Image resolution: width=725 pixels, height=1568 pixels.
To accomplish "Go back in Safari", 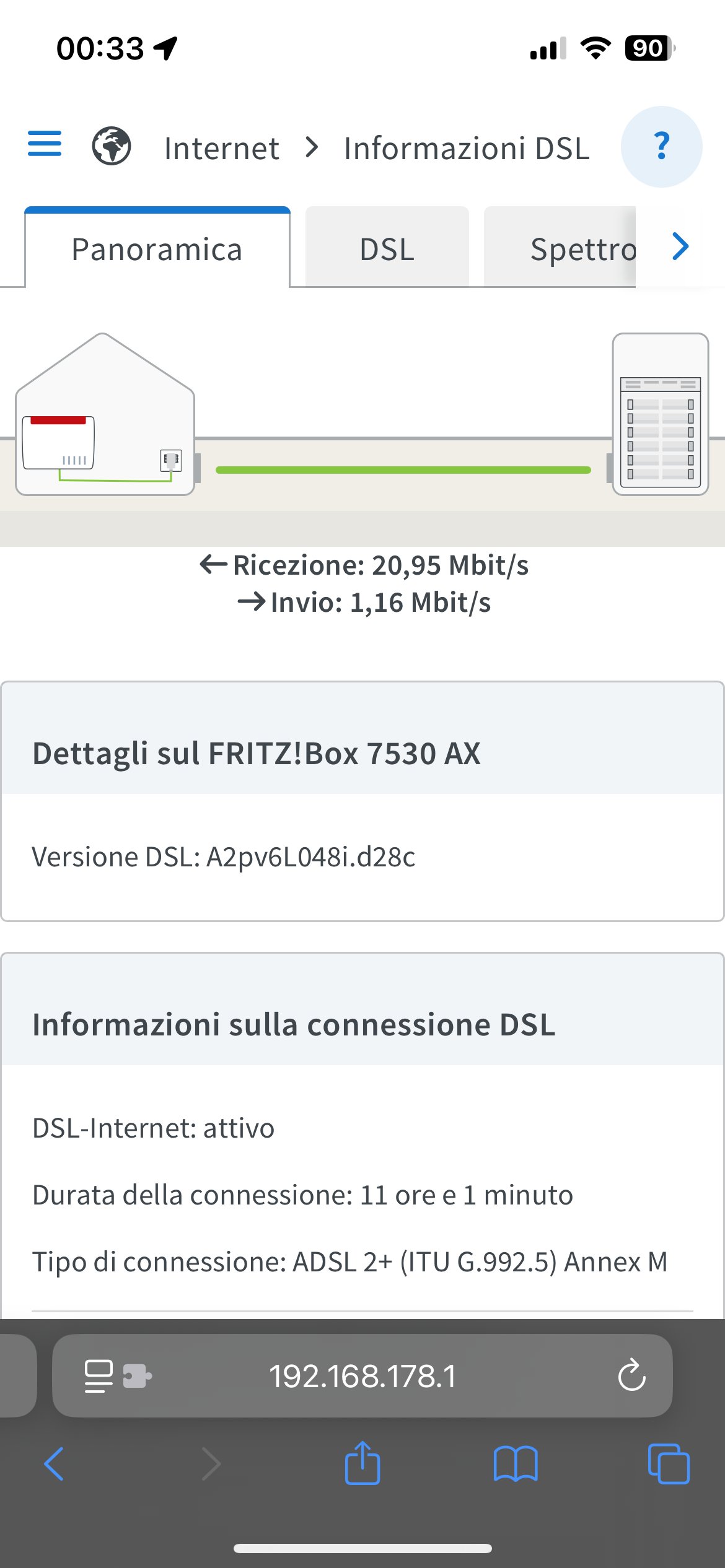I will tap(54, 1464).
